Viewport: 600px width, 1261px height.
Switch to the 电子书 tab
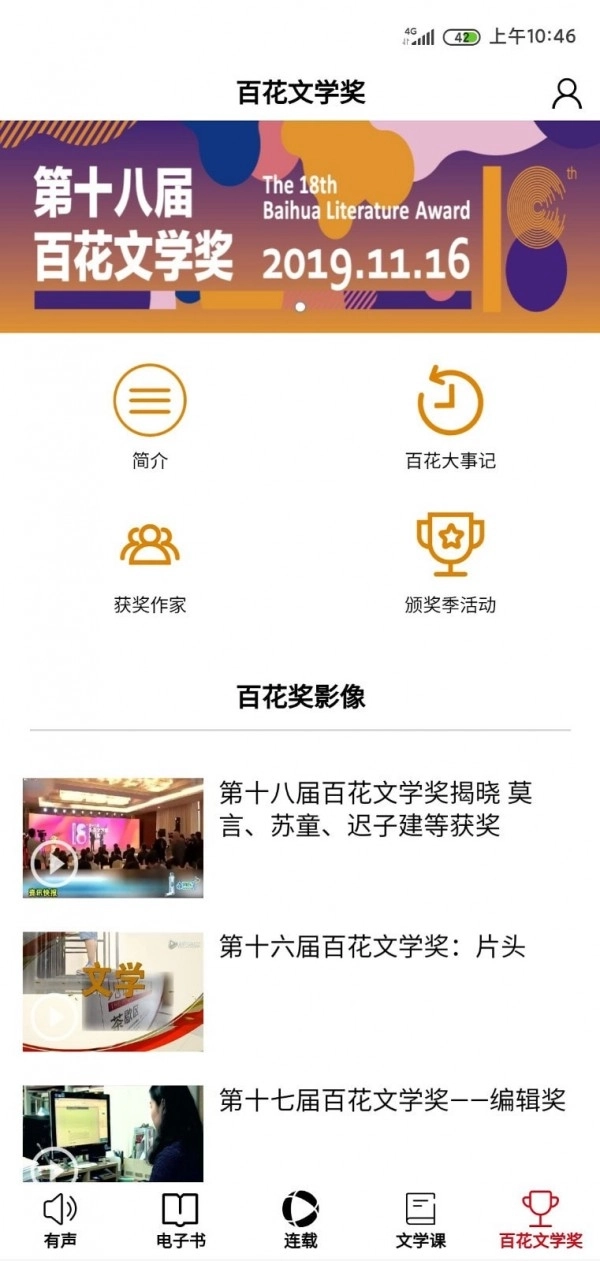coord(181,1221)
